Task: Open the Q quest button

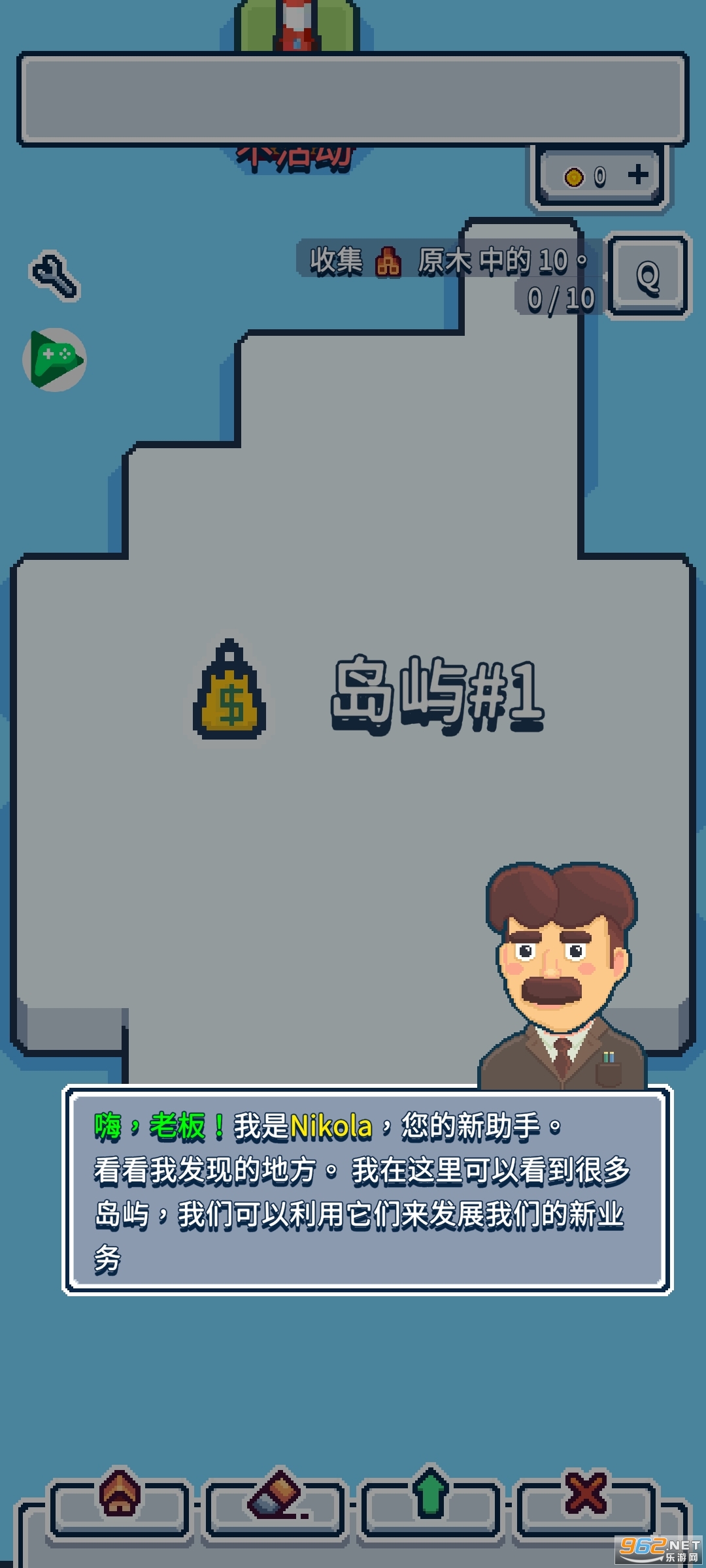Action: [647, 276]
